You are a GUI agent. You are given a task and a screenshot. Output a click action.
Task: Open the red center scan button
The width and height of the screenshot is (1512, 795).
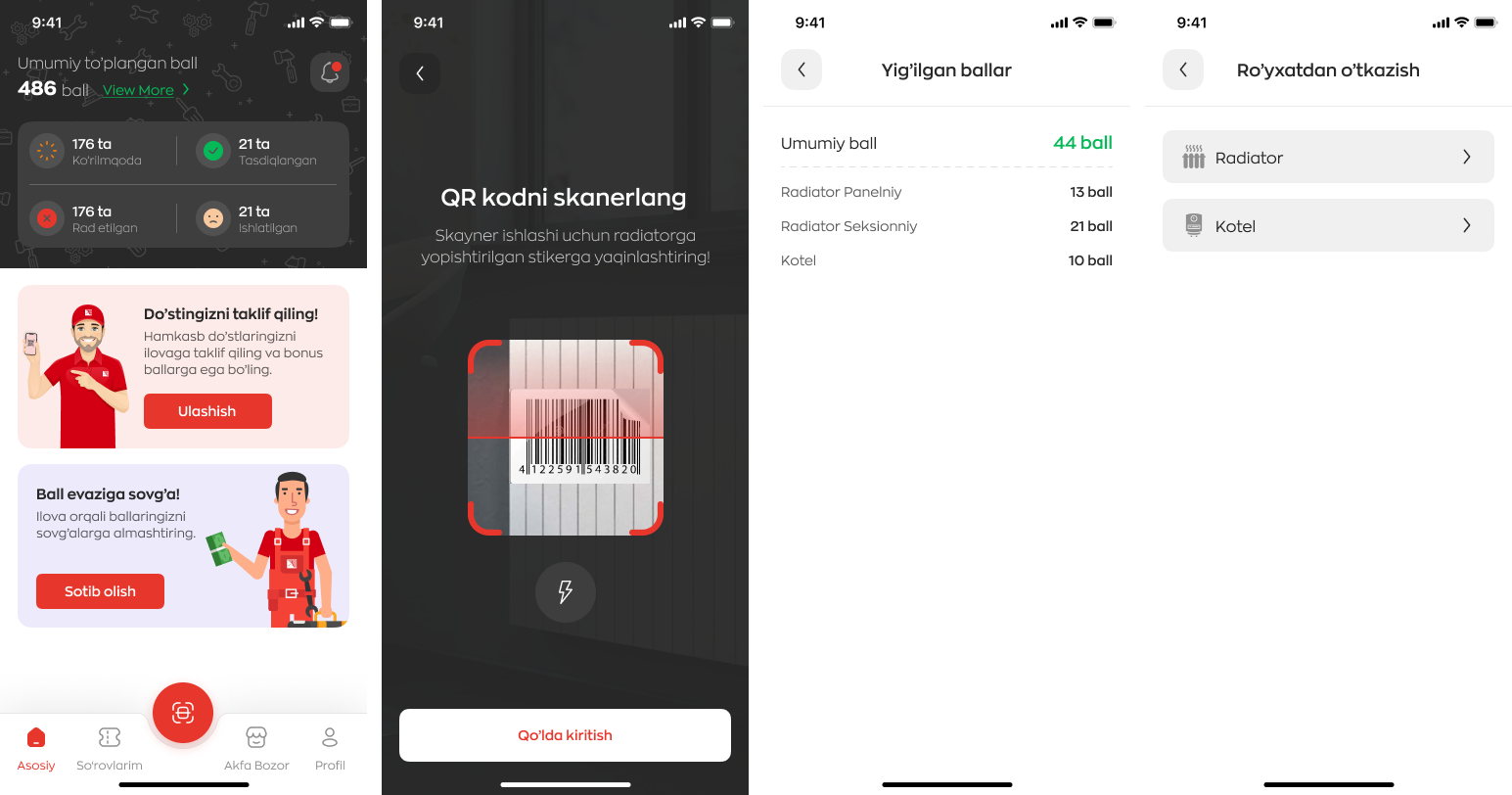pyautogui.click(x=183, y=713)
